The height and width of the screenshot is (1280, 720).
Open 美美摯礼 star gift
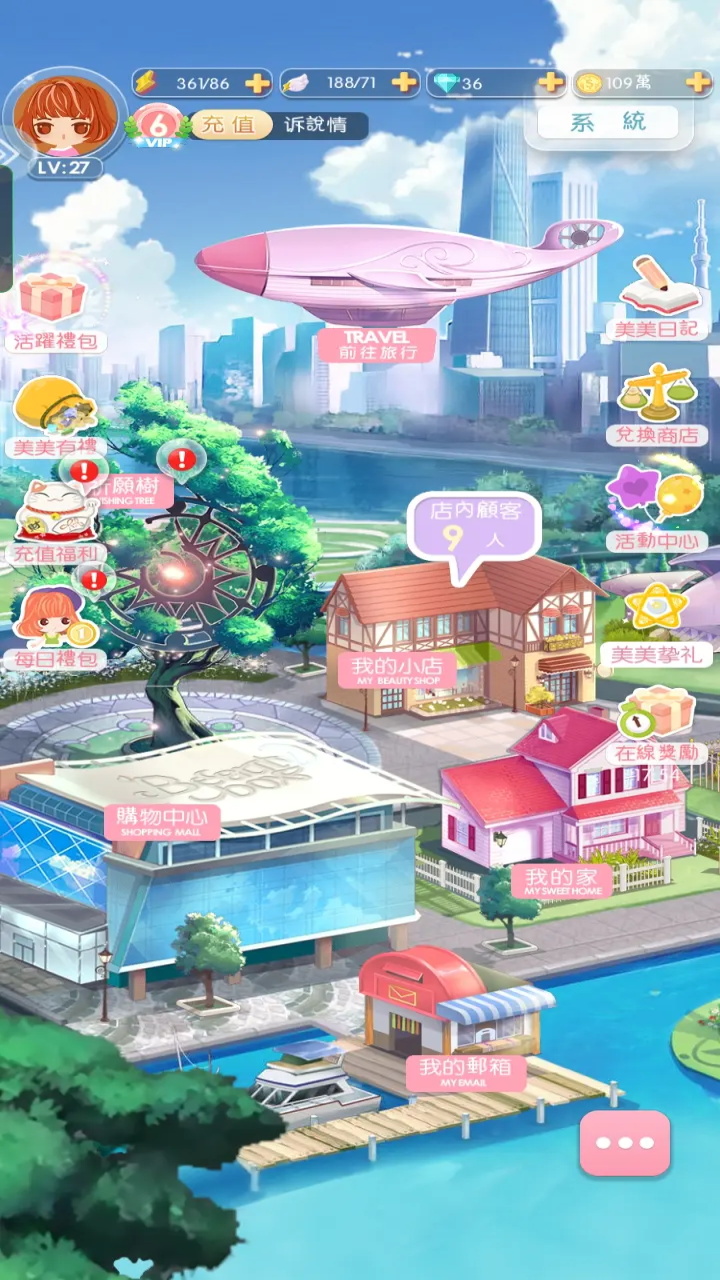pyautogui.click(x=656, y=617)
